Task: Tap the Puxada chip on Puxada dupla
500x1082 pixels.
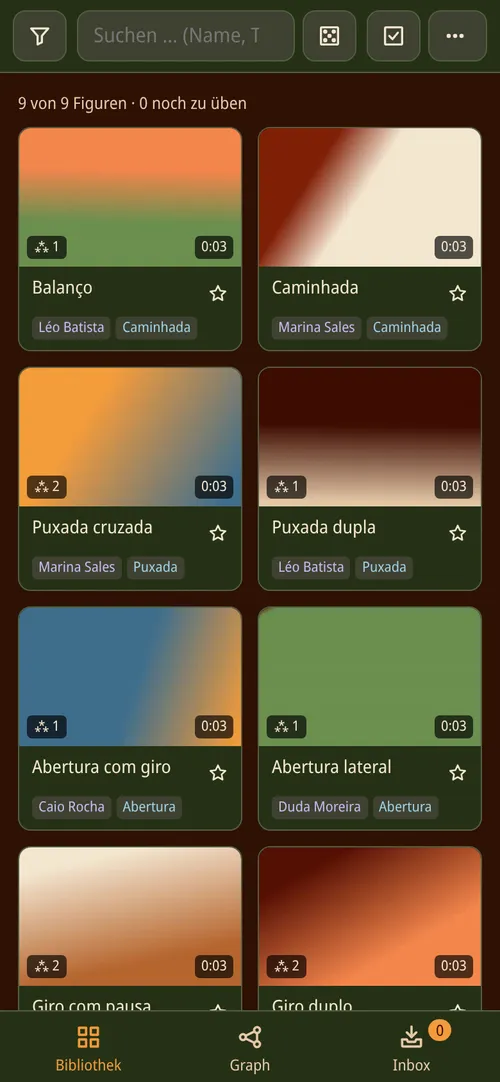Action: (x=384, y=567)
